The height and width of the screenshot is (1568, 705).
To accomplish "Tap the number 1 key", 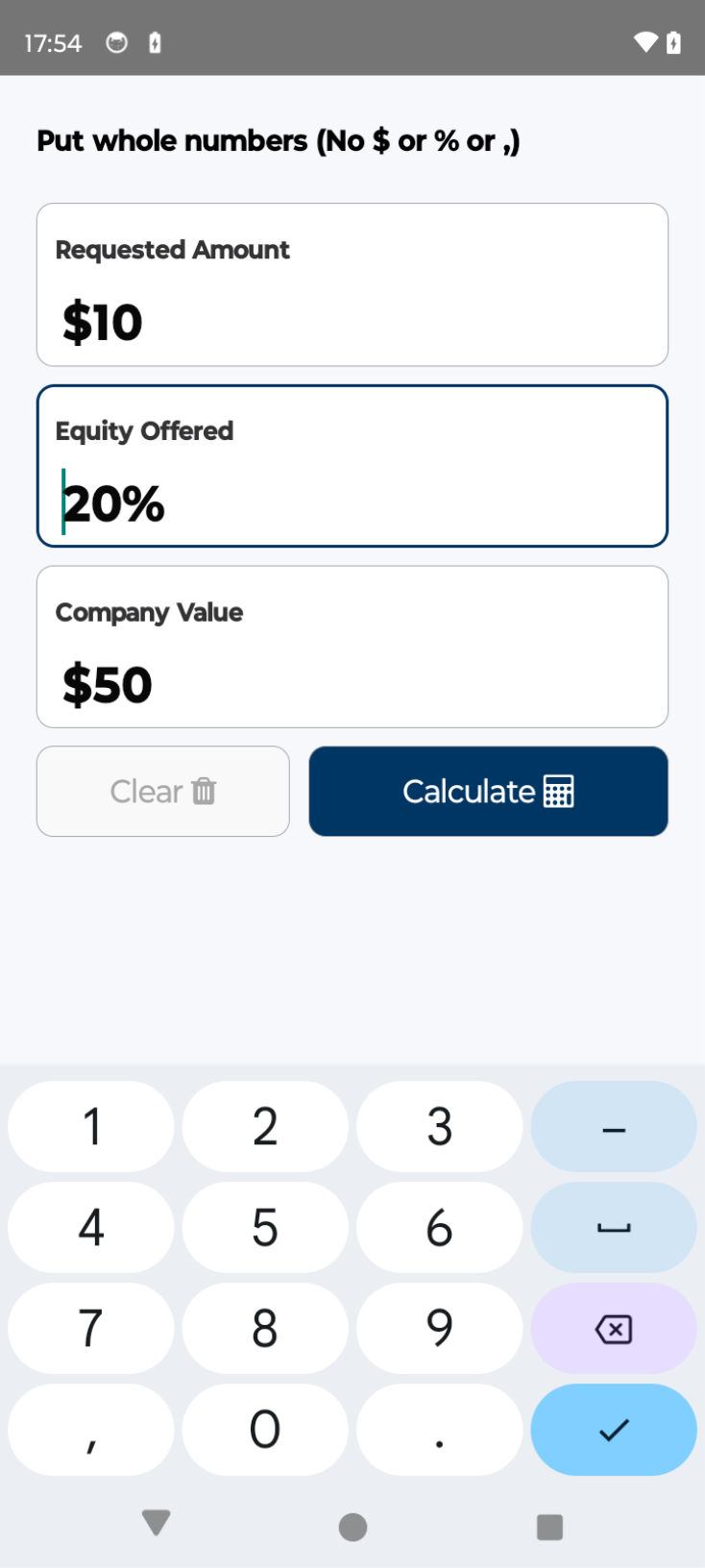I will click(91, 1126).
